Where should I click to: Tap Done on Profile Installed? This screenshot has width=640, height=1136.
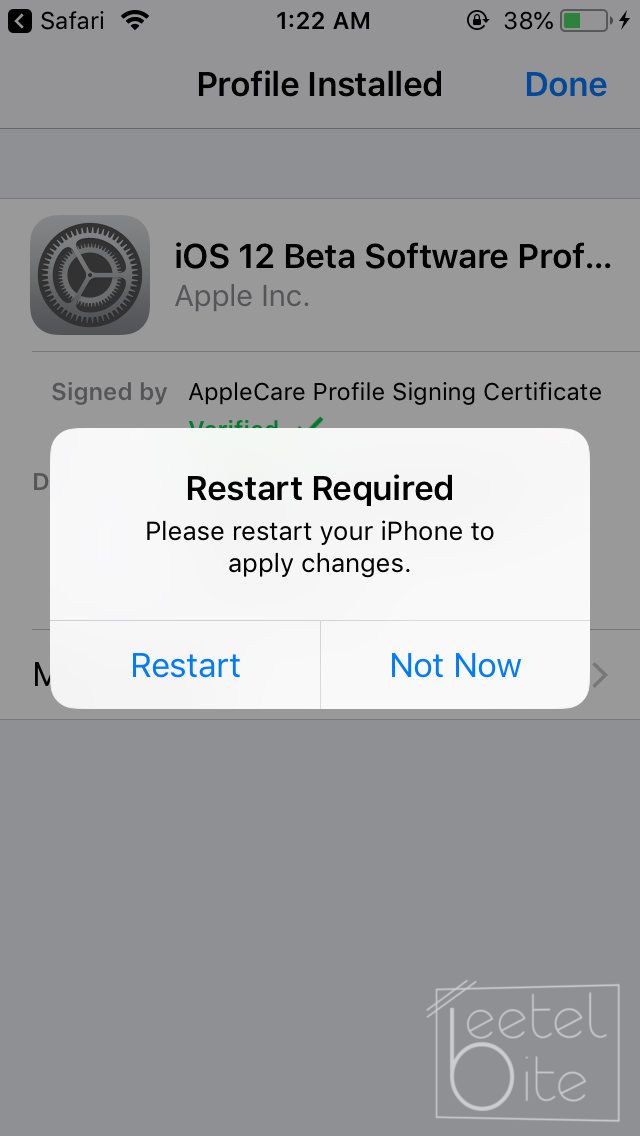coord(565,85)
